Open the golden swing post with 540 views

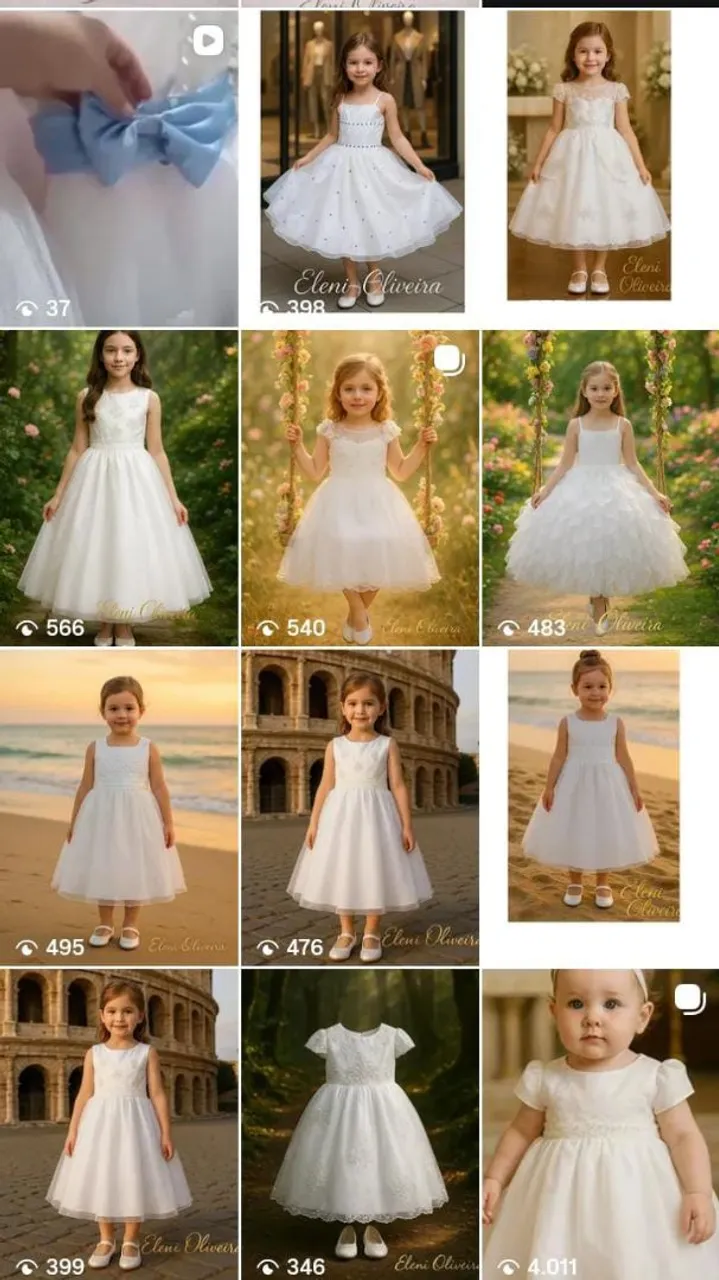click(360, 488)
